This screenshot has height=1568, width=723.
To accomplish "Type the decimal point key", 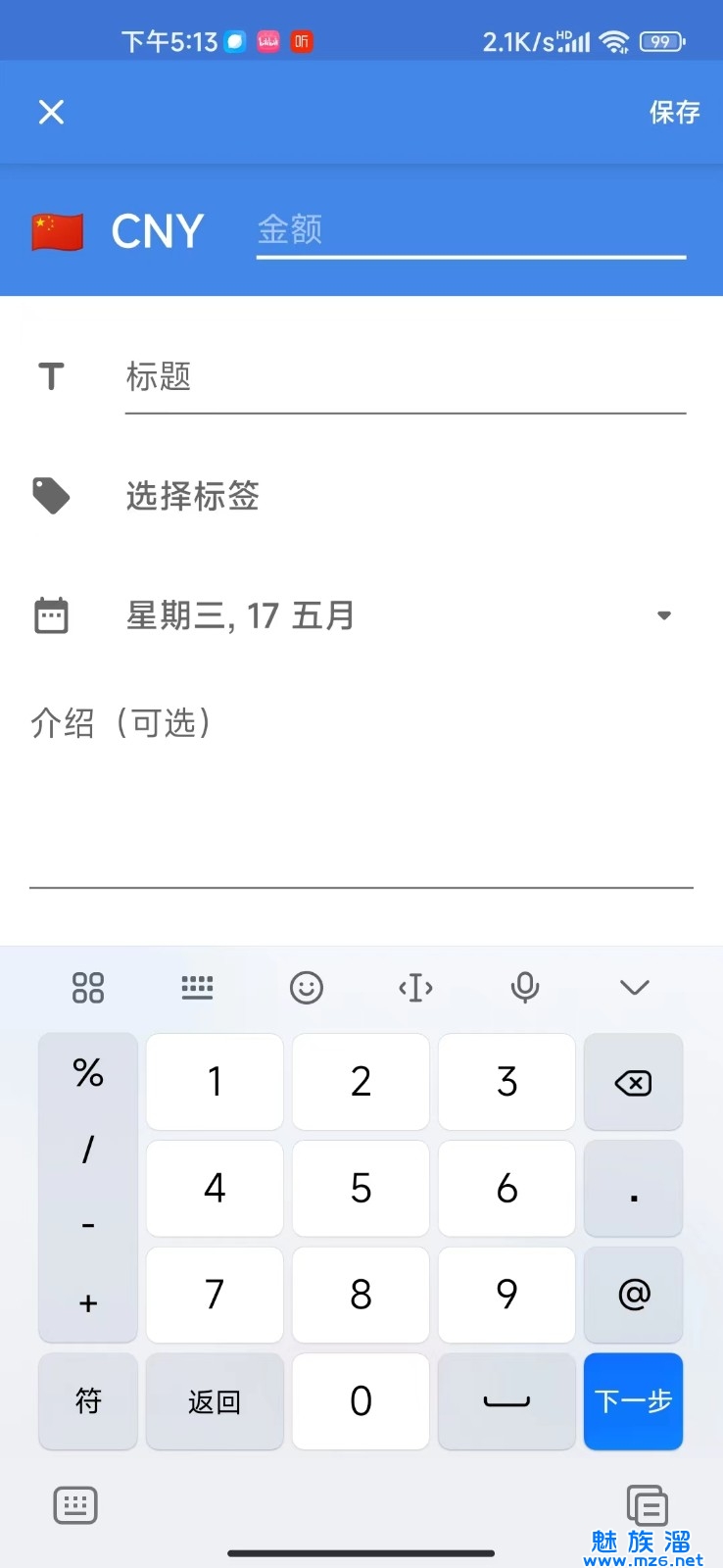I will (x=633, y=1189).
